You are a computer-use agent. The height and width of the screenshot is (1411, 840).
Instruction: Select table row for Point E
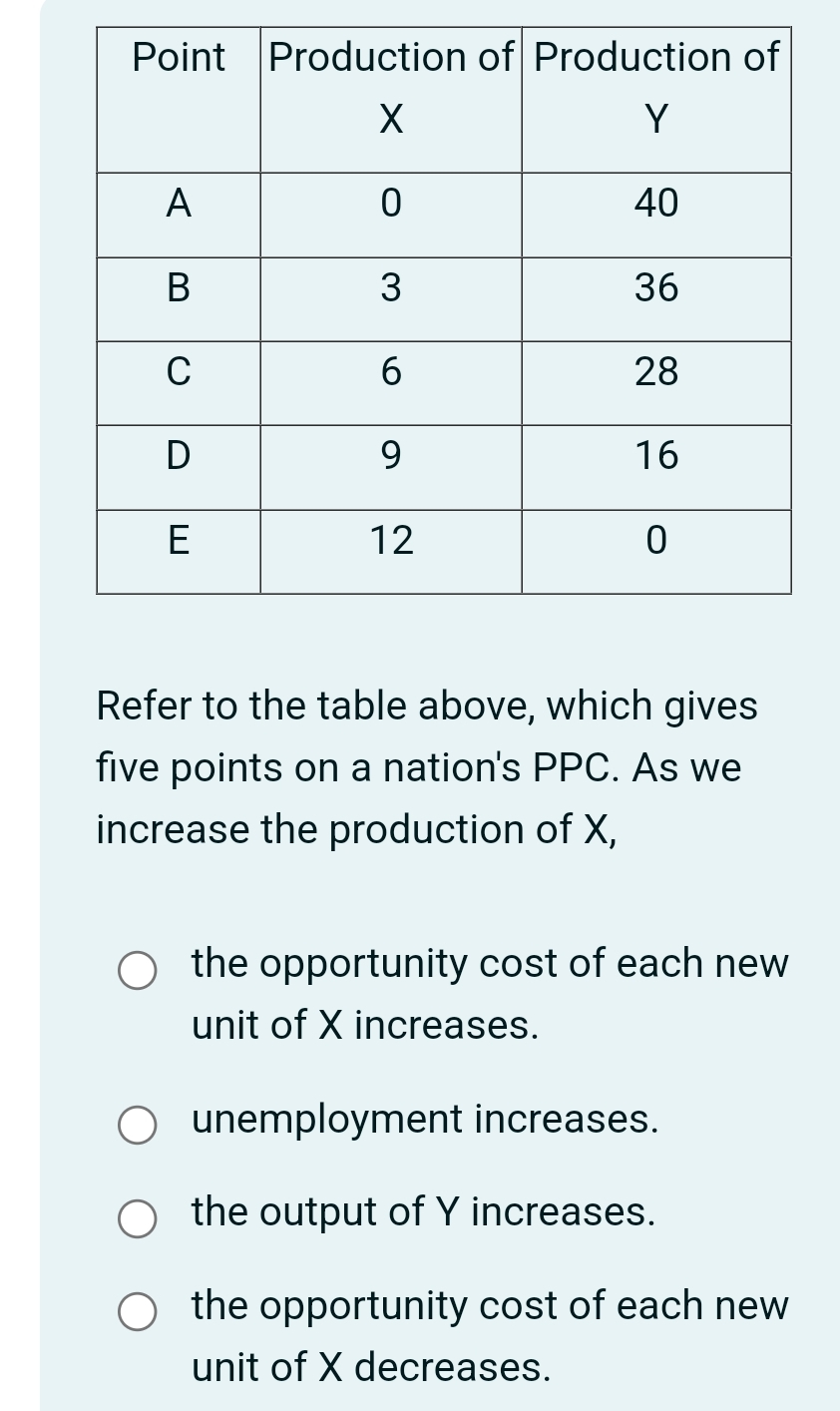click(x=177, y=541)
